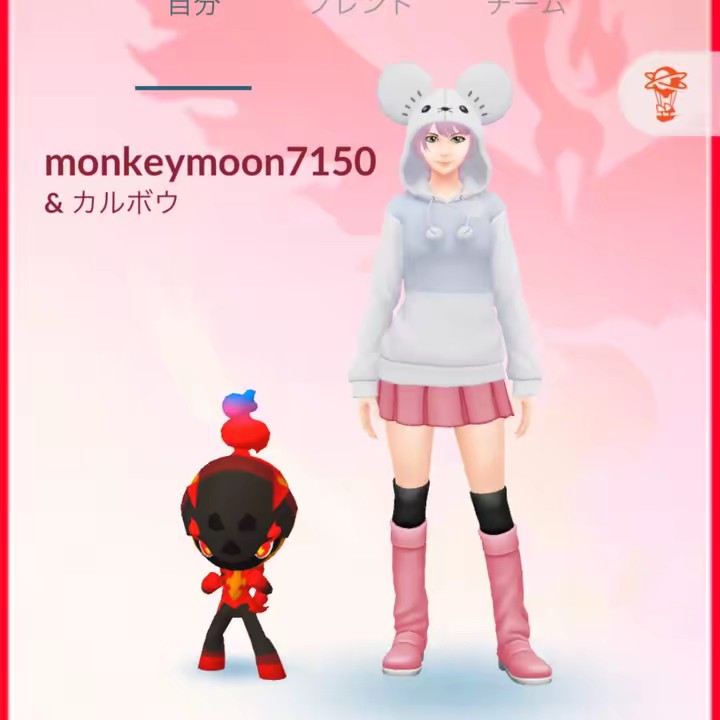Switch to the チーム tab
The image size is (720, 720).
coord(526,8)
